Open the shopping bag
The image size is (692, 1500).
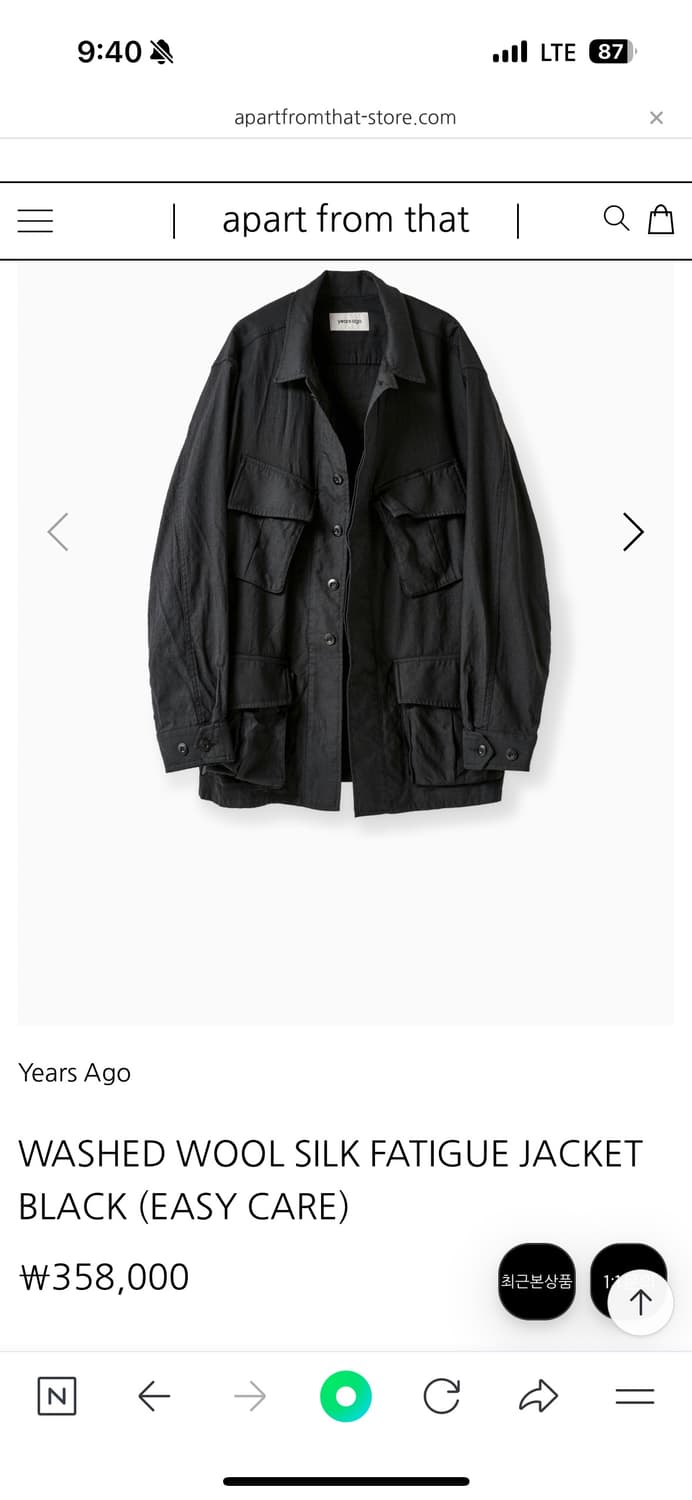[x=661, y=220]
